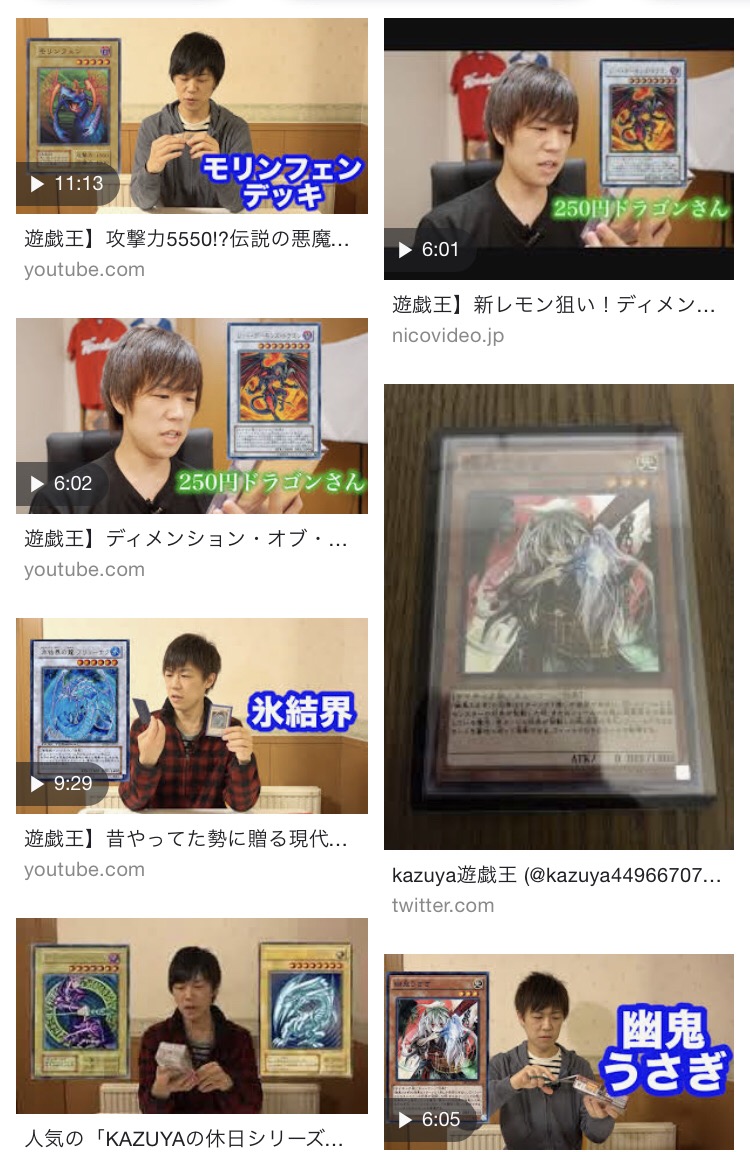Viewport: 750px width, 1152px height.
Task: Play the 6:05 幽鬼うさぎ video
Action: (558, 1050)
